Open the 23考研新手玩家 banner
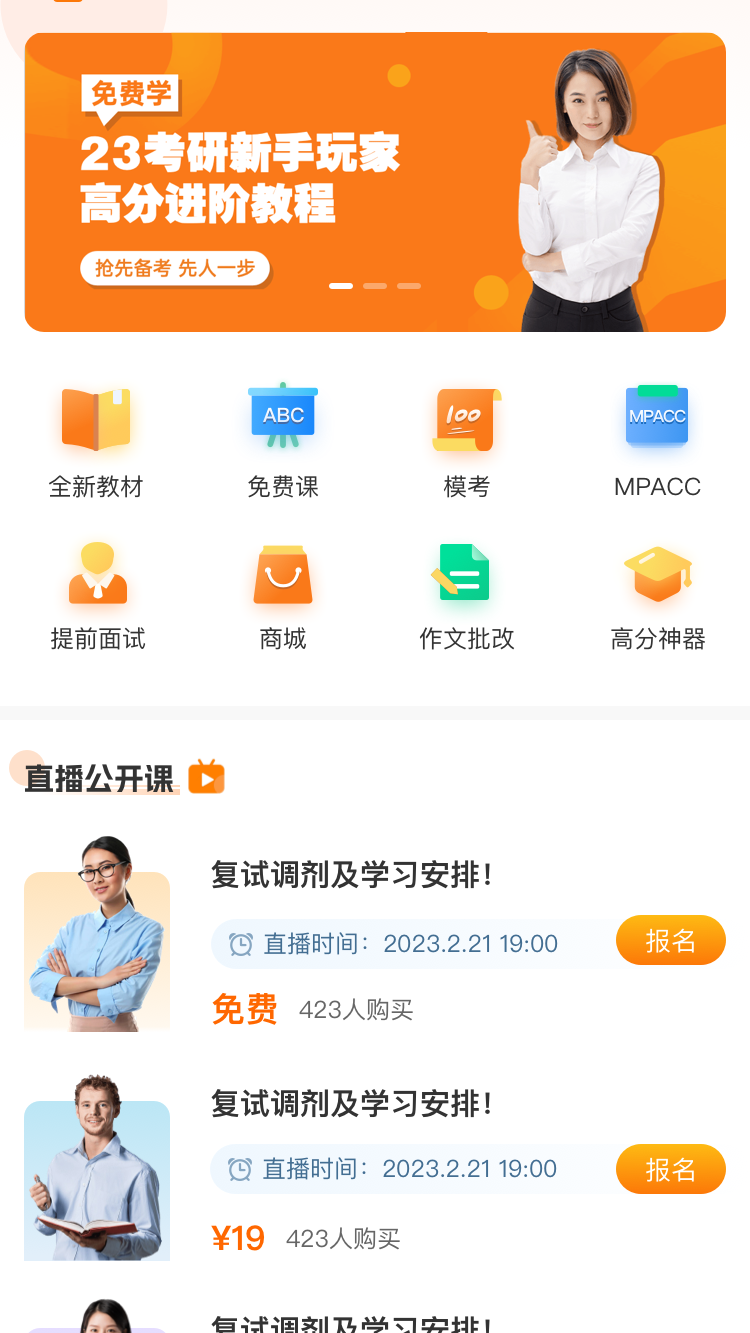 click(374, 182)
